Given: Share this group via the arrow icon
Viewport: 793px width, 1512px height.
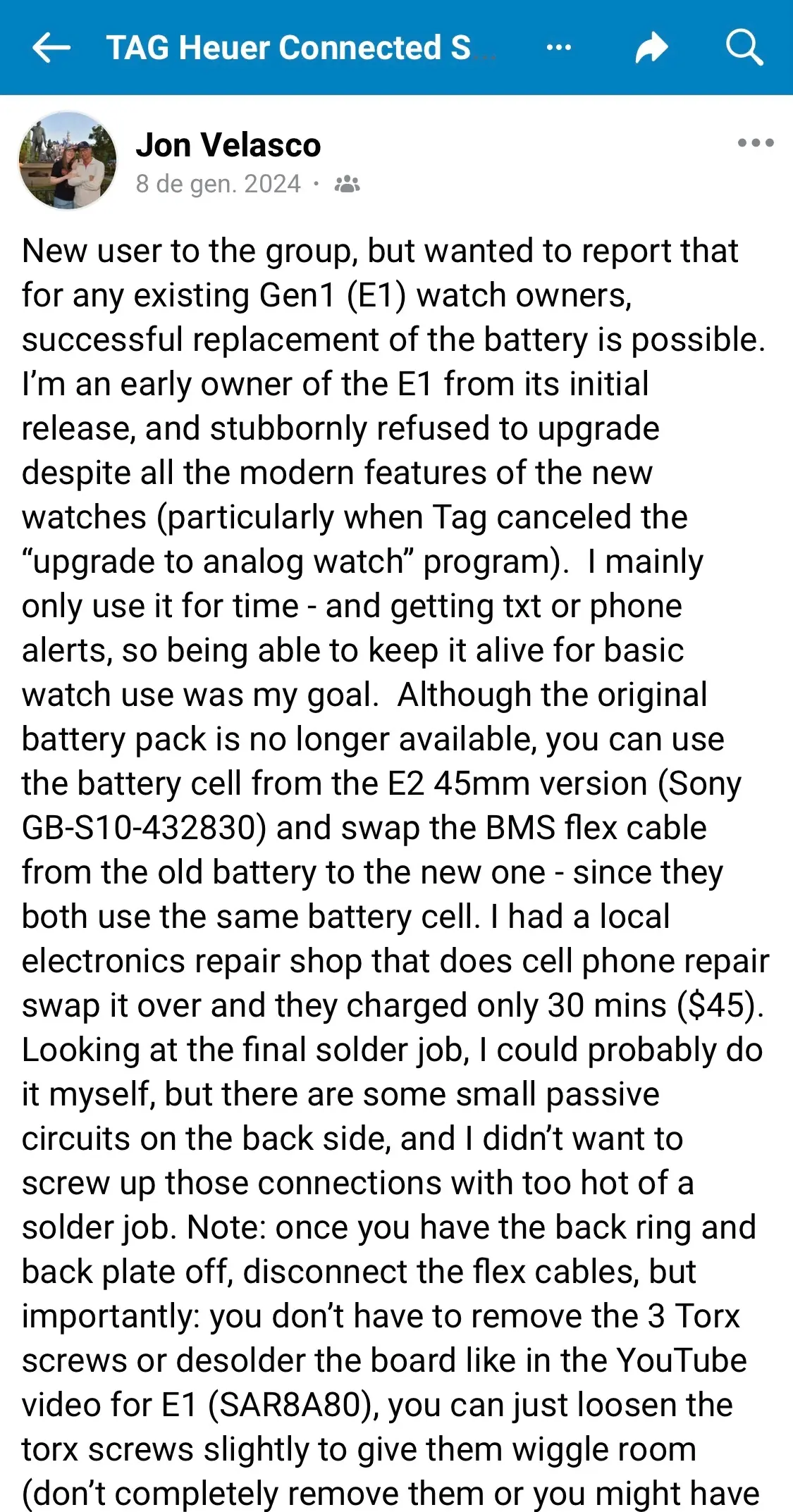Looking at the screenshot, I should pyautogui.click(x=651, y=48).
